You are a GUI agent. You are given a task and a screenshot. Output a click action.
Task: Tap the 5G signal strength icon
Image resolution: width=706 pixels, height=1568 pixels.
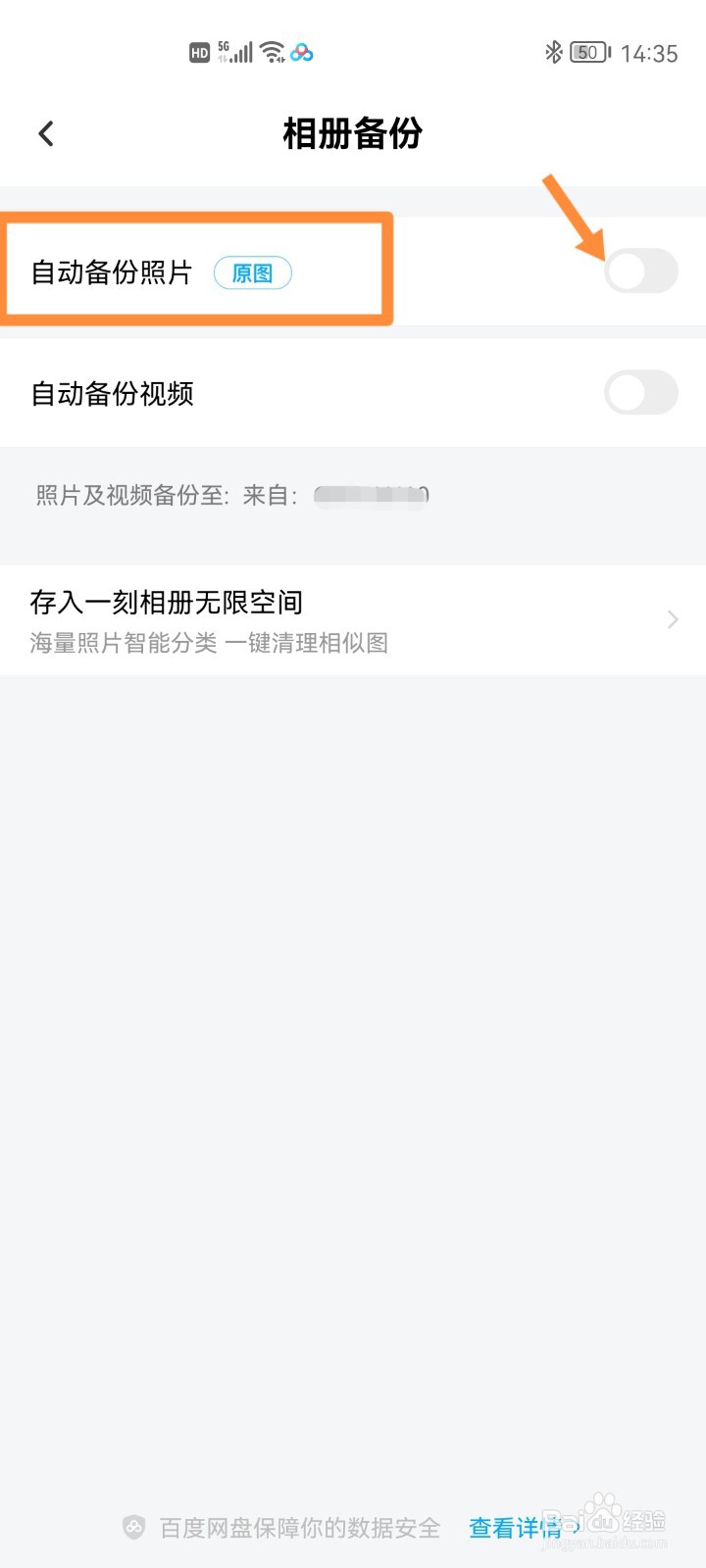tap(234, 51)
